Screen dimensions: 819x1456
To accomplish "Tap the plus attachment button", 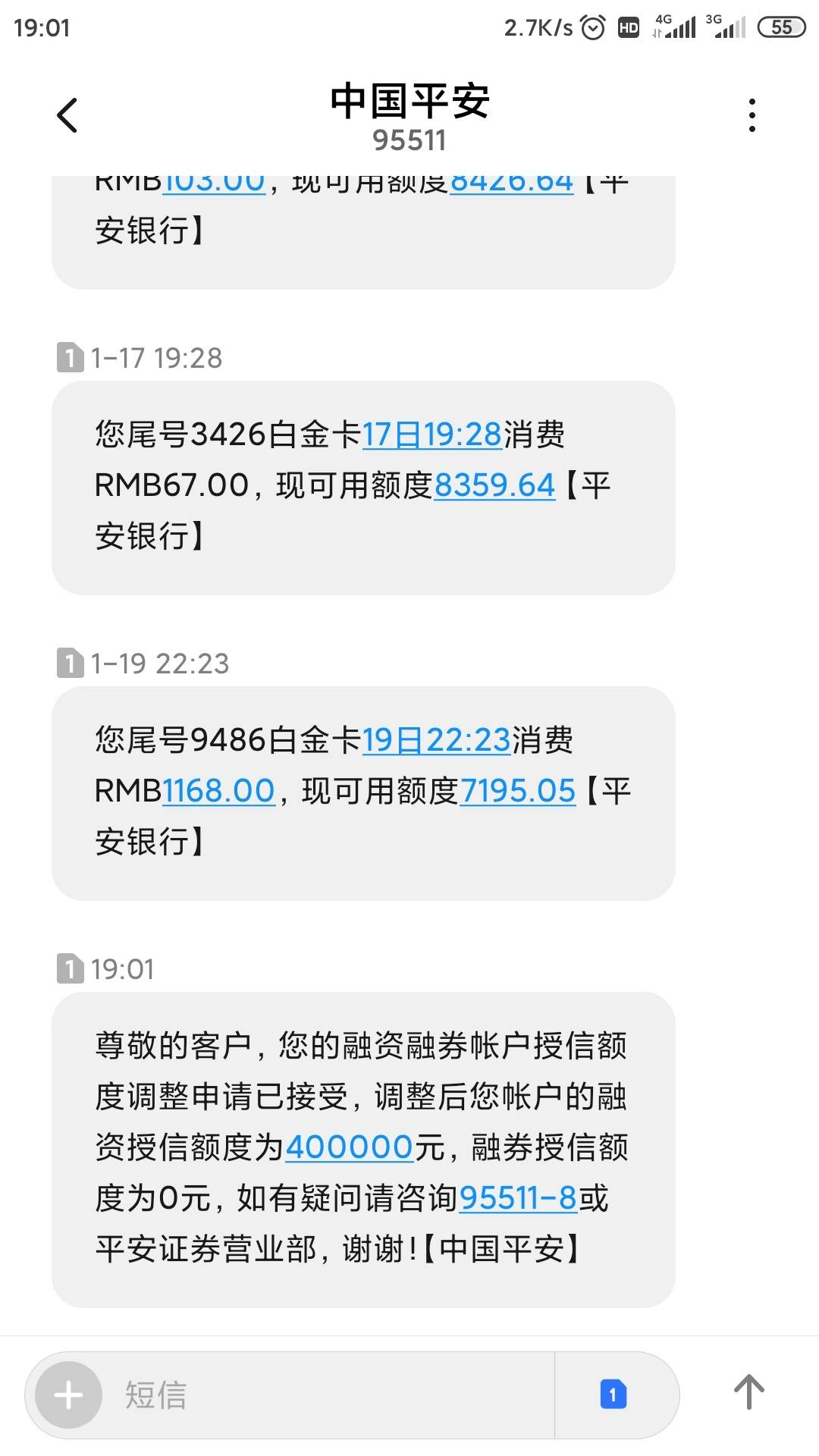I will coord(69,1395).
